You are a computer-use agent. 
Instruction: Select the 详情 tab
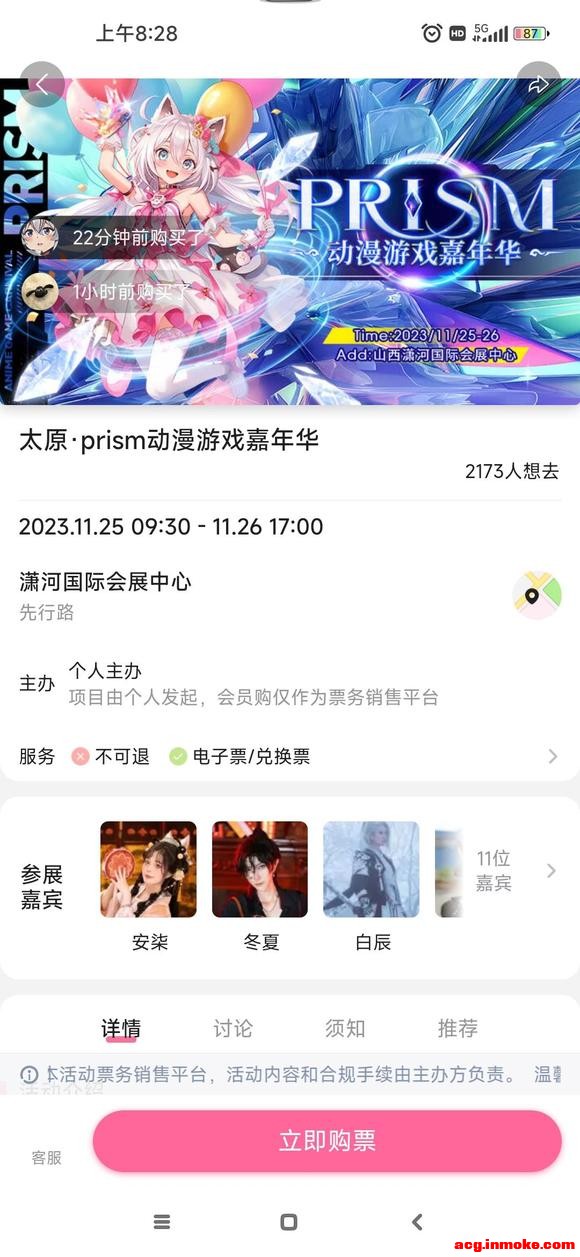(x=121, y=1028)
